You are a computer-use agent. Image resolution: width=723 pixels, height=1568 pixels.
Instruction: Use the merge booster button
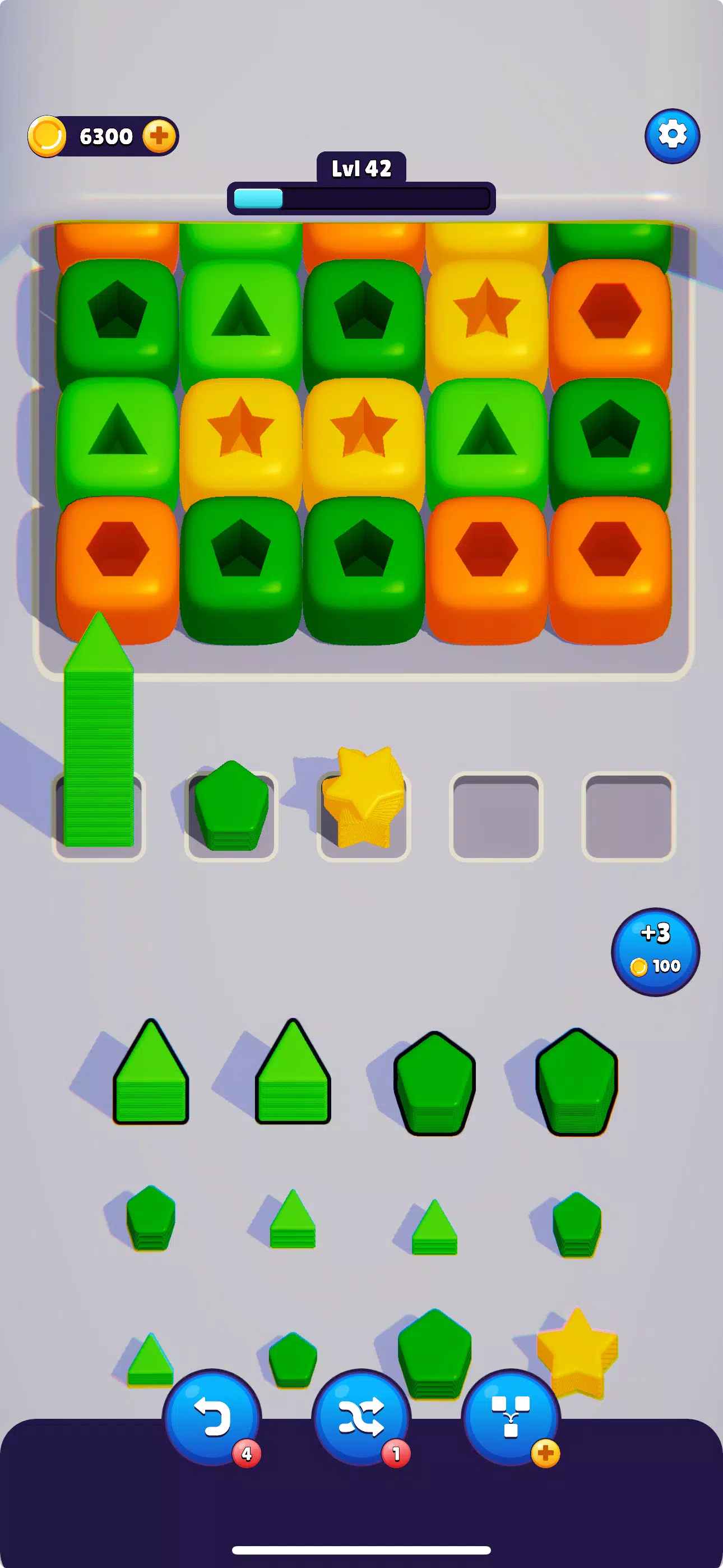[511, 1418]
